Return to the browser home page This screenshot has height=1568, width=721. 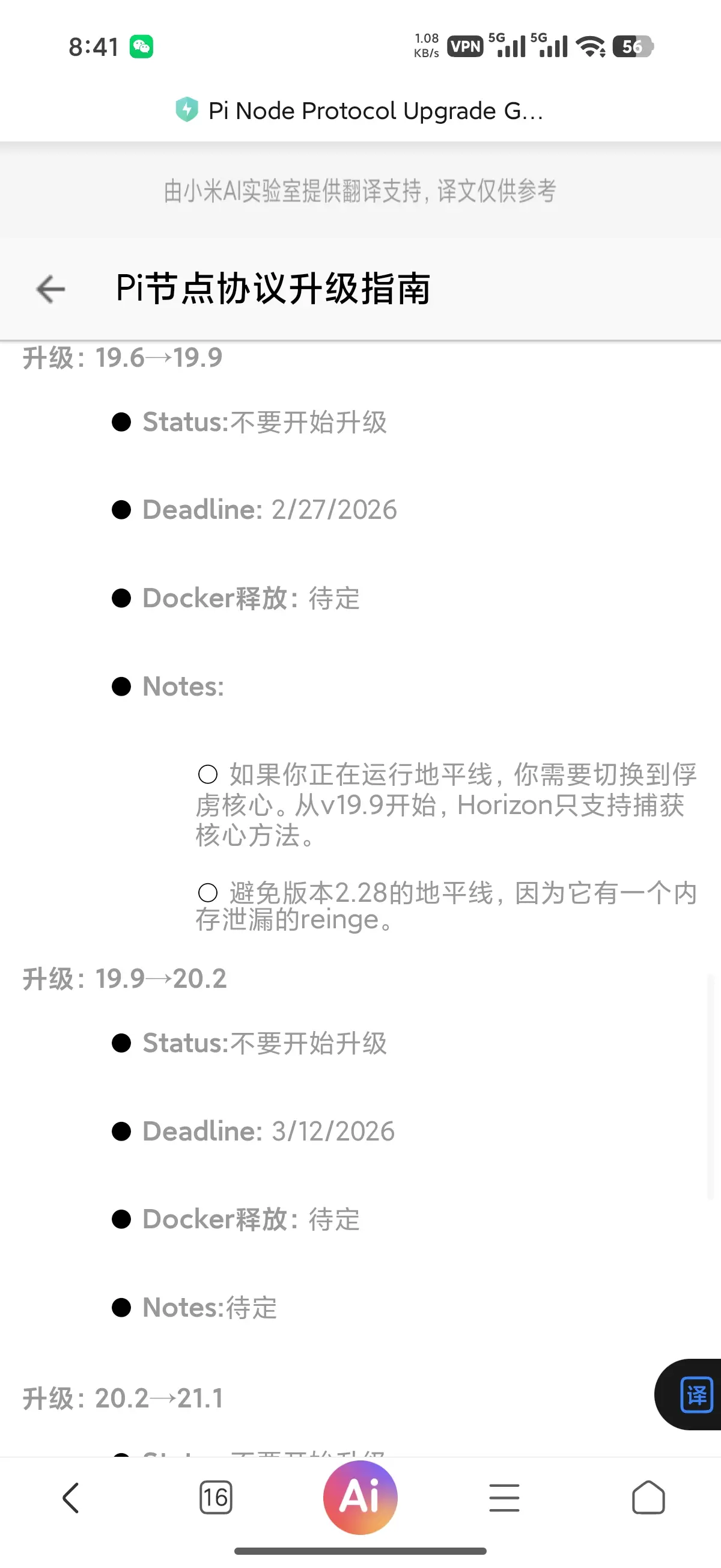(648, 1498)
